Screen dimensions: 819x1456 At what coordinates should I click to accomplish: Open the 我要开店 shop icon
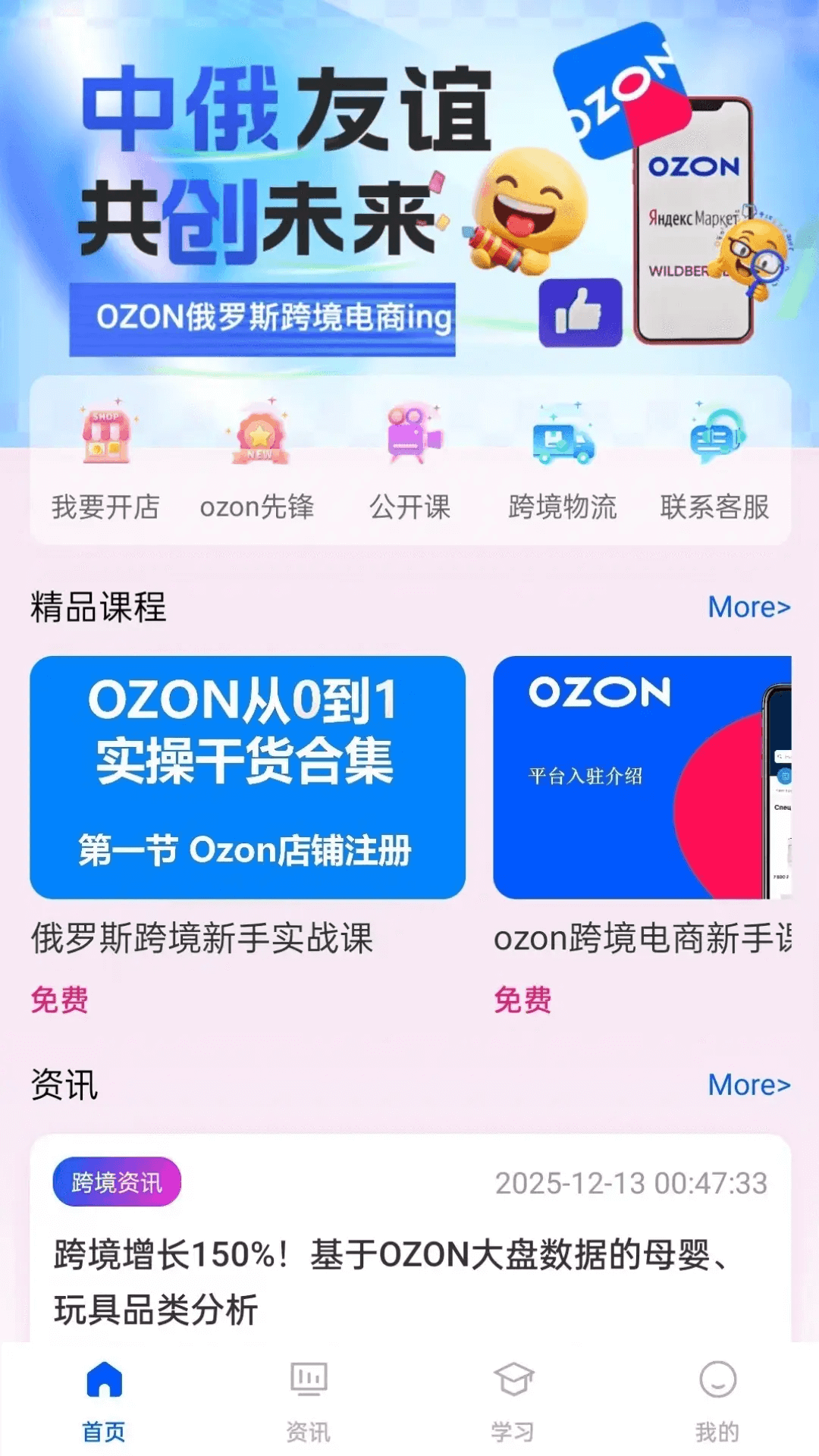[x=105, y=455]
